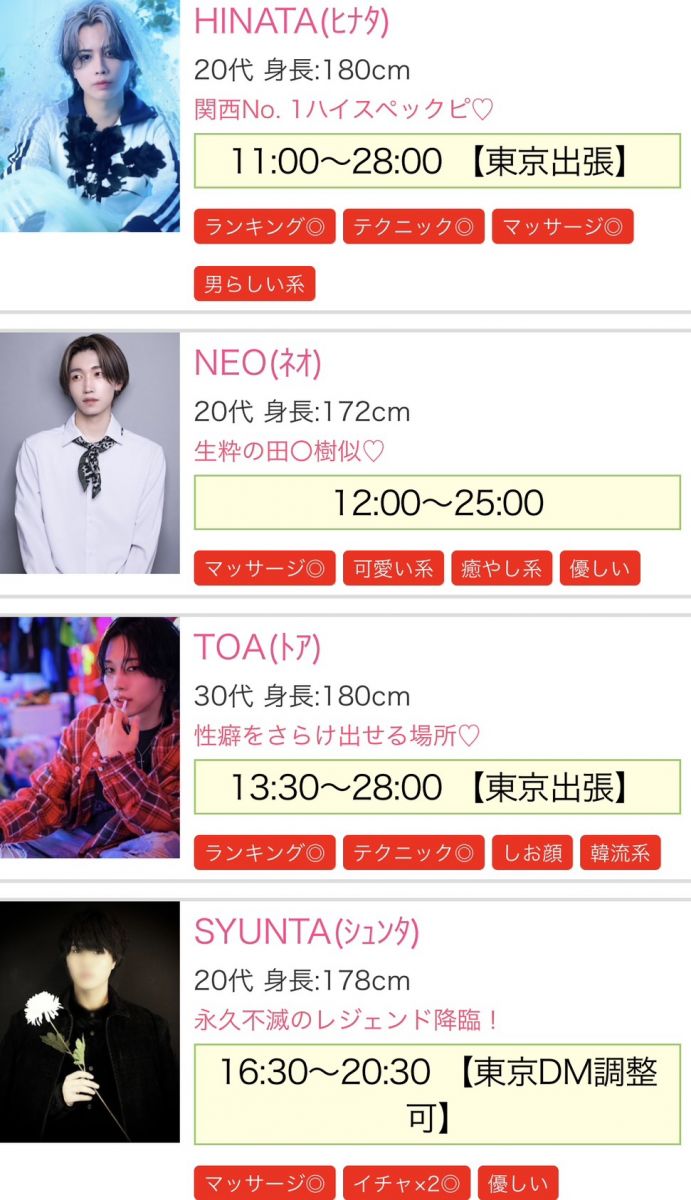This screenshot has width=691, height=1200.
Task: Go to the TOA(トア) name link
Action: (x=258, y=648)
